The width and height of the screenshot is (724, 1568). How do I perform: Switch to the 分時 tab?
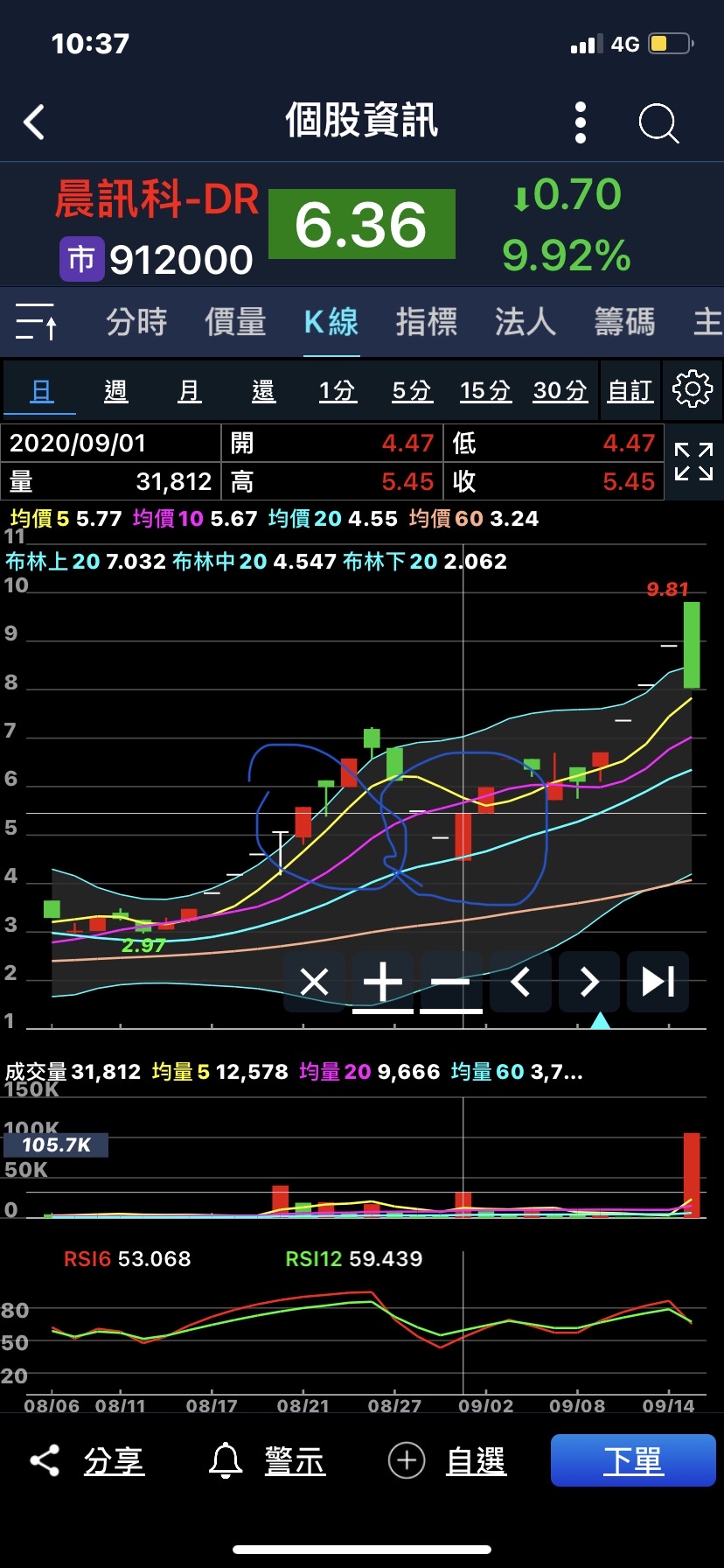click(136, 322)
